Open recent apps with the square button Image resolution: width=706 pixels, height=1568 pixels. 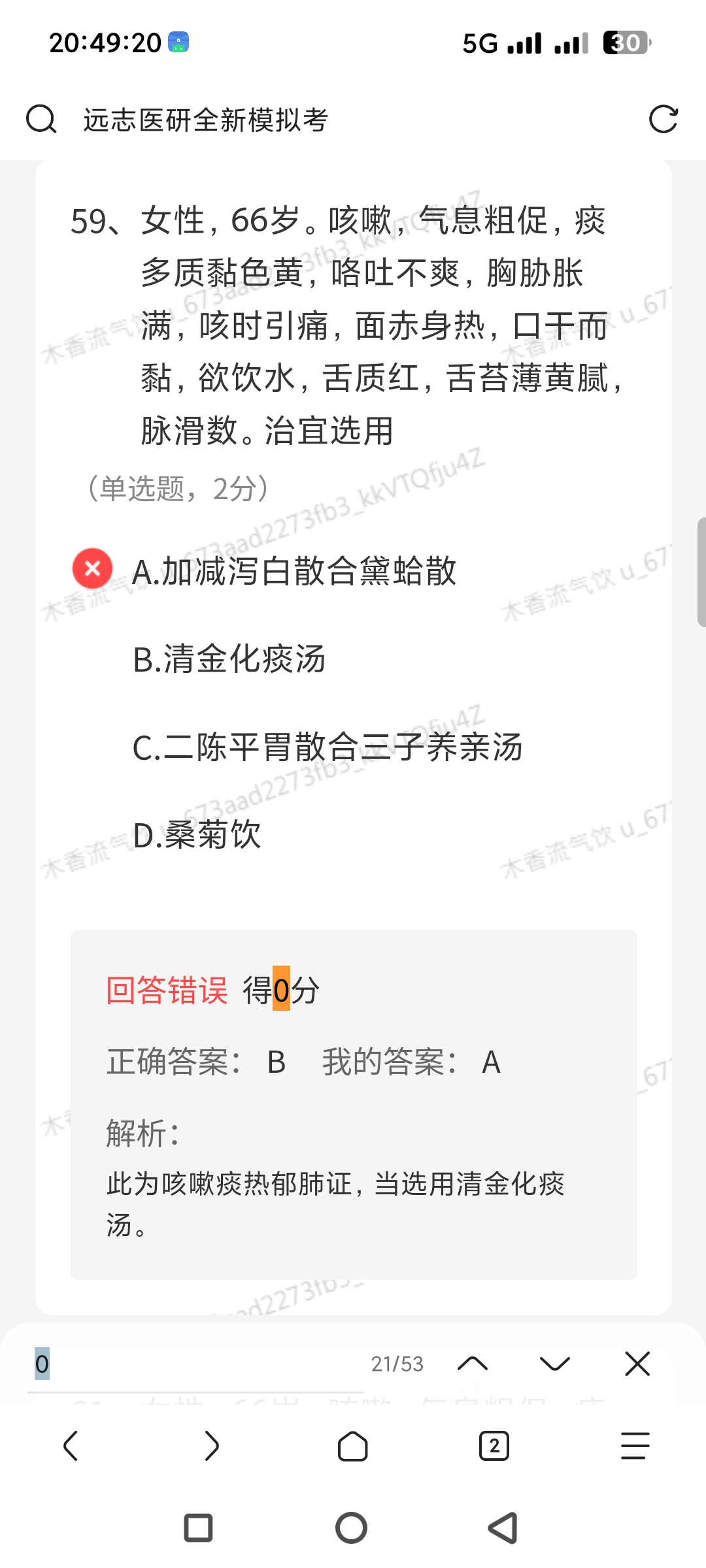[199, 1528]
